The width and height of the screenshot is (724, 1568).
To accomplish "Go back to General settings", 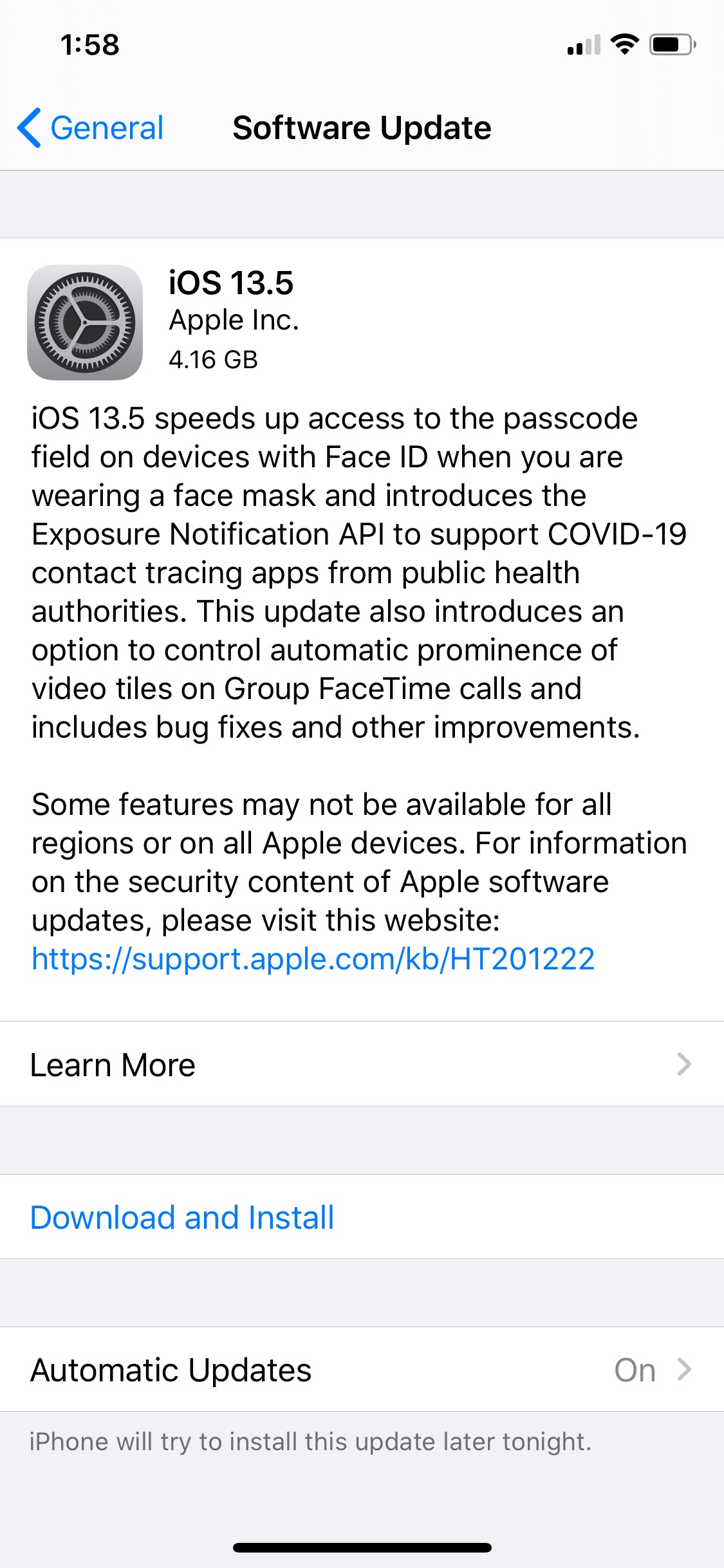I will coord(91,128).
